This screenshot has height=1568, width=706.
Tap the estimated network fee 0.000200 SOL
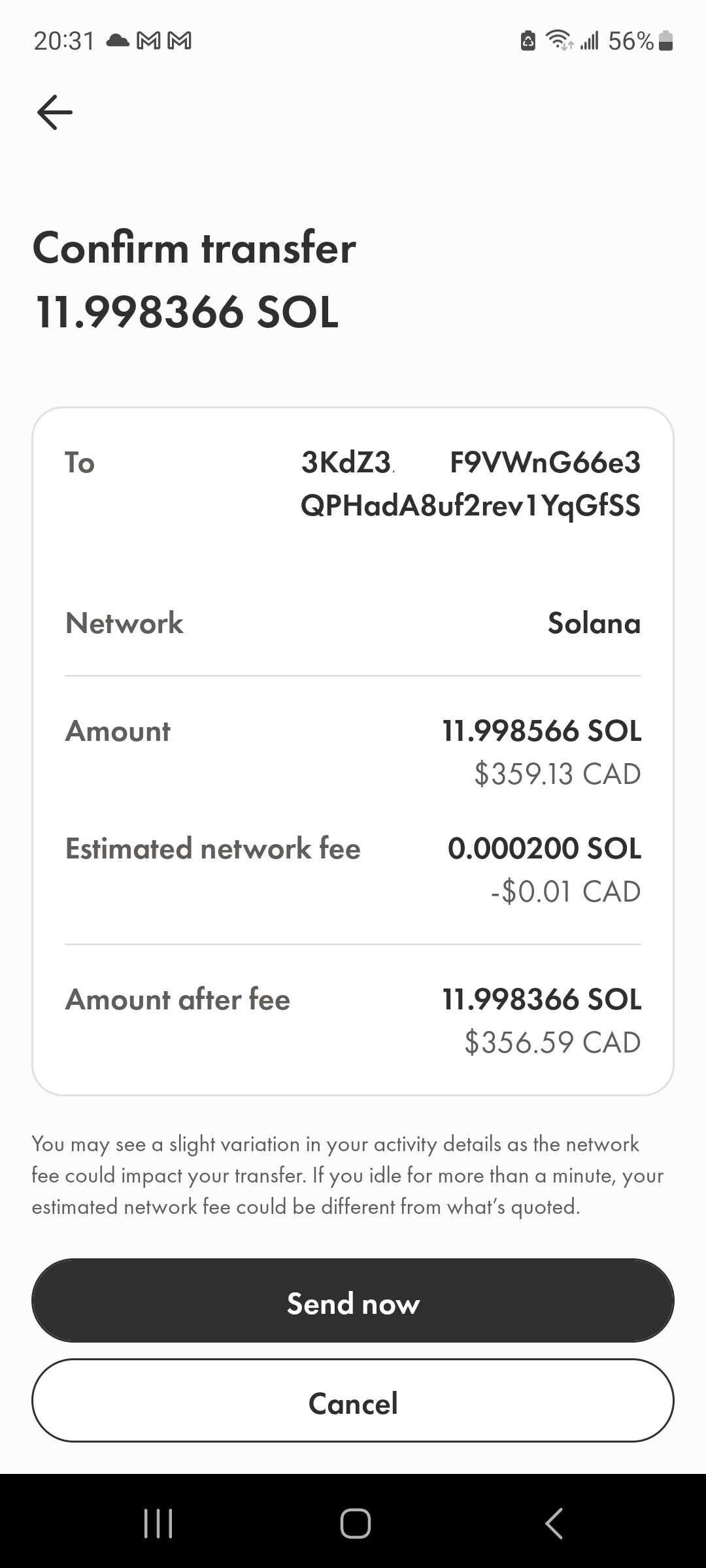545,848
